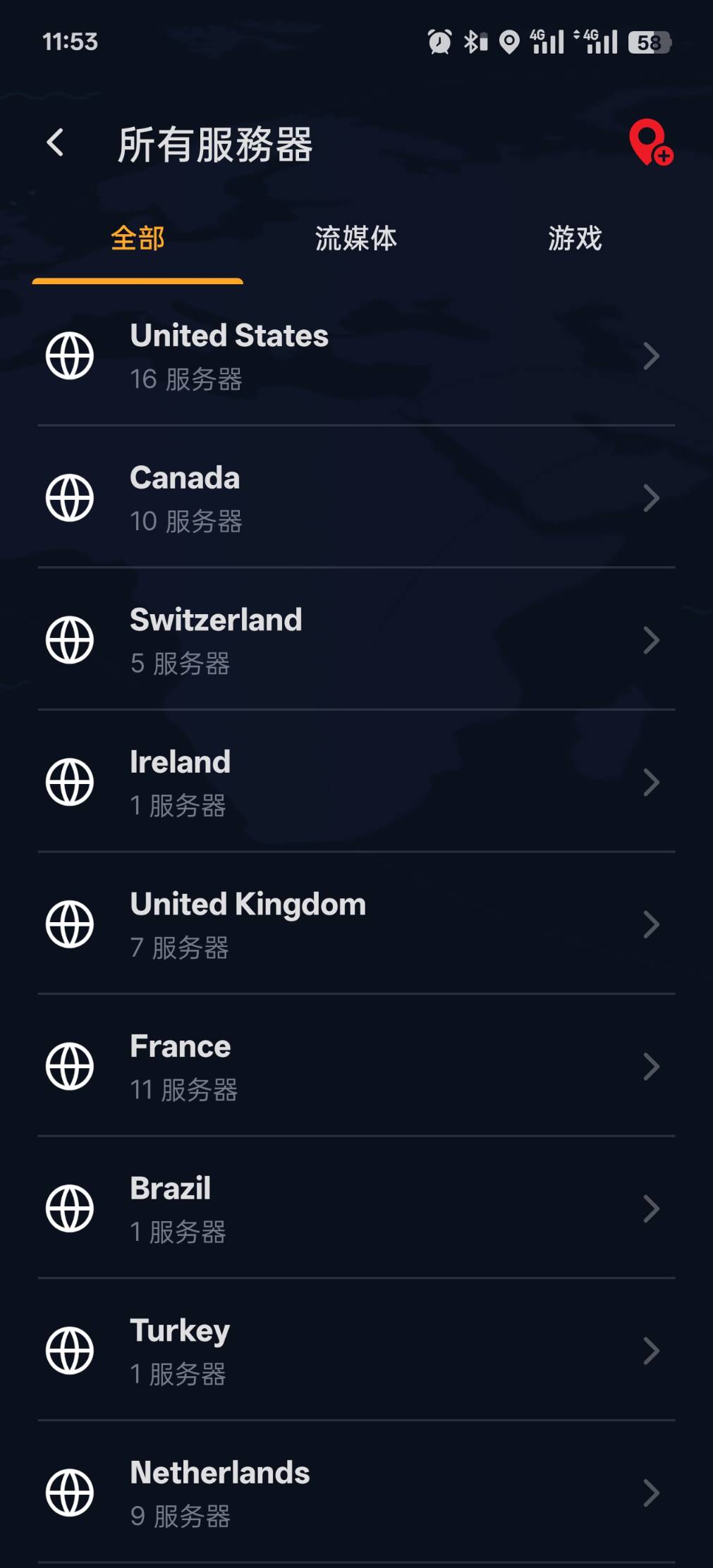Switch to the 流媒体 tab

pos(356,238)
